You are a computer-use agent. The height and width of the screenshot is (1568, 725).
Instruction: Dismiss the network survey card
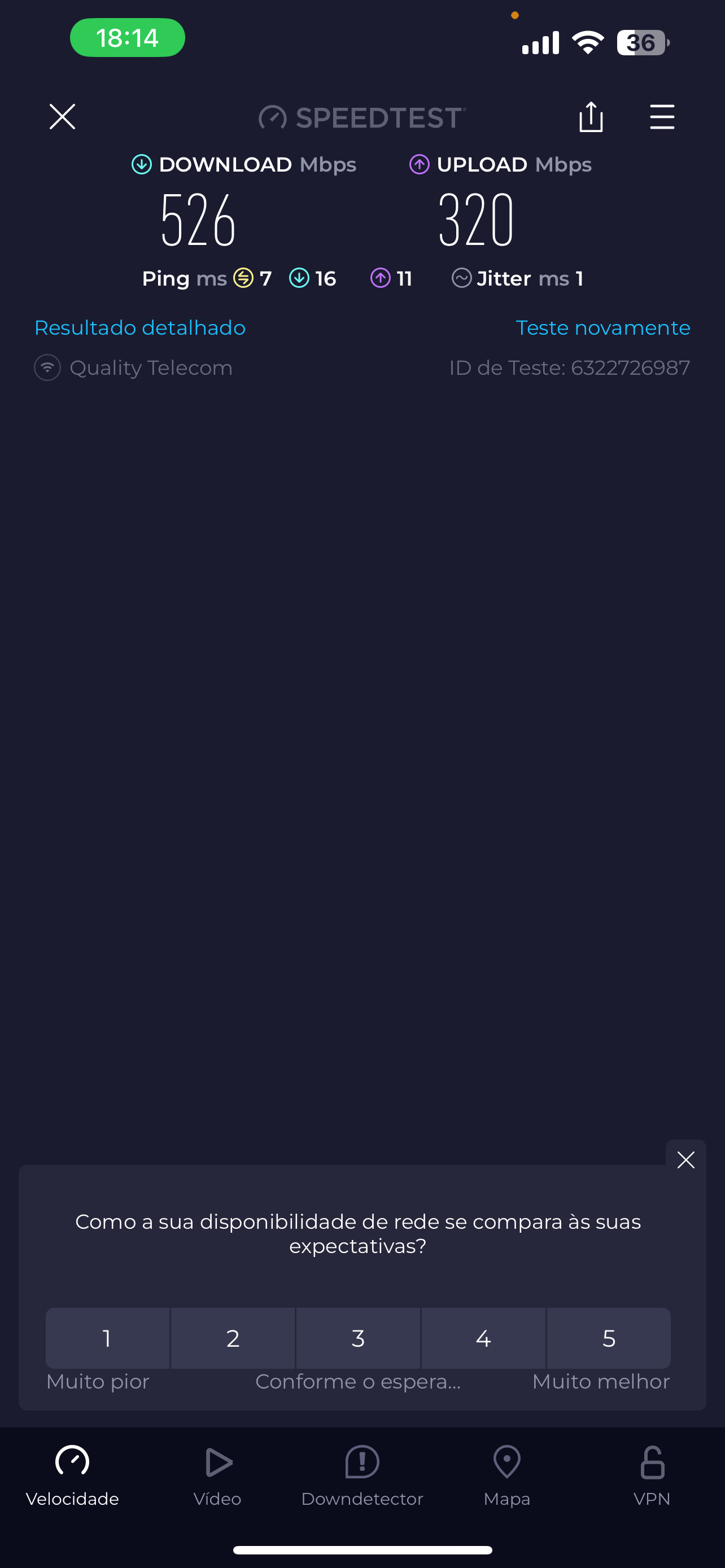click(685, 1159)
